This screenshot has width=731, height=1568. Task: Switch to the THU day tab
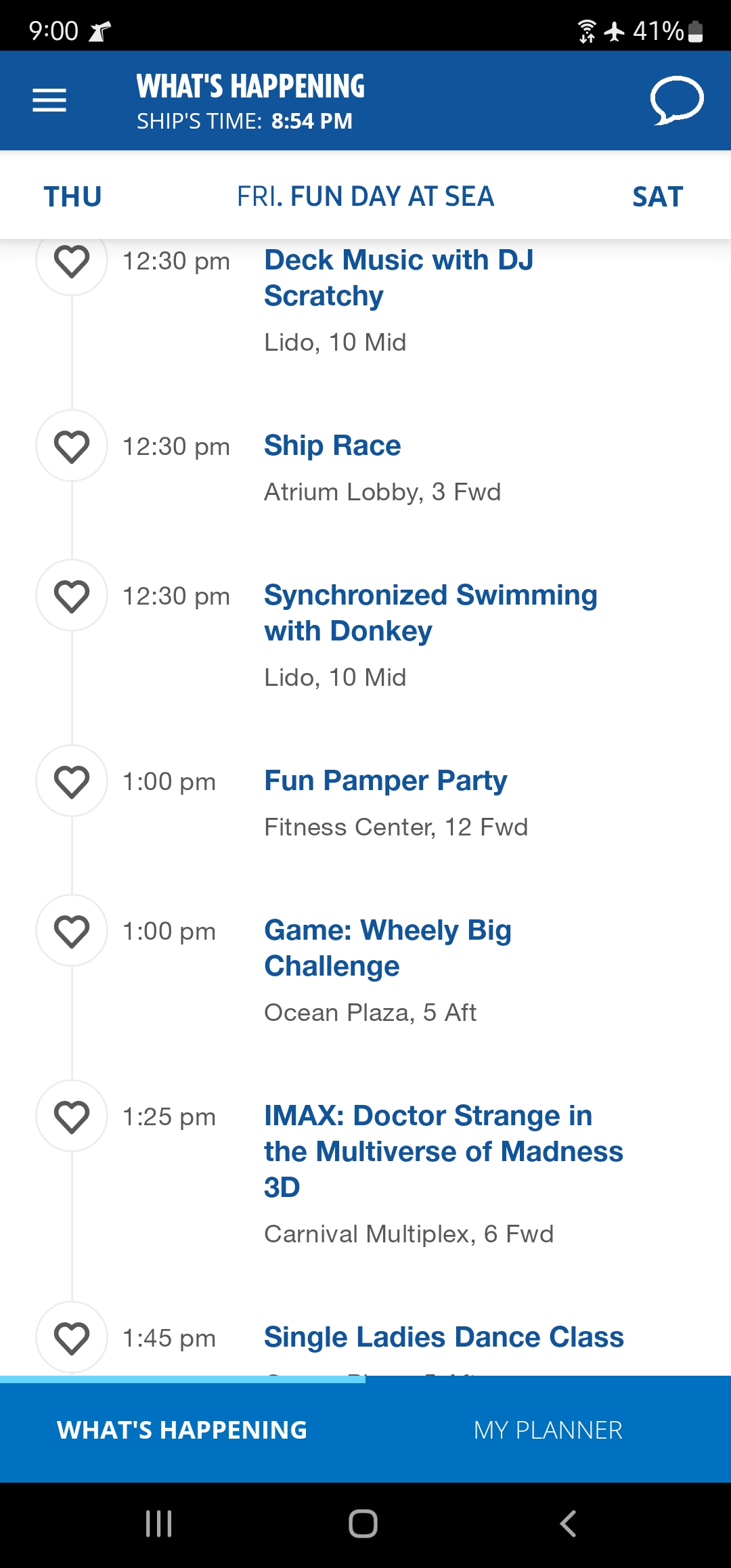tap(72, 197)
